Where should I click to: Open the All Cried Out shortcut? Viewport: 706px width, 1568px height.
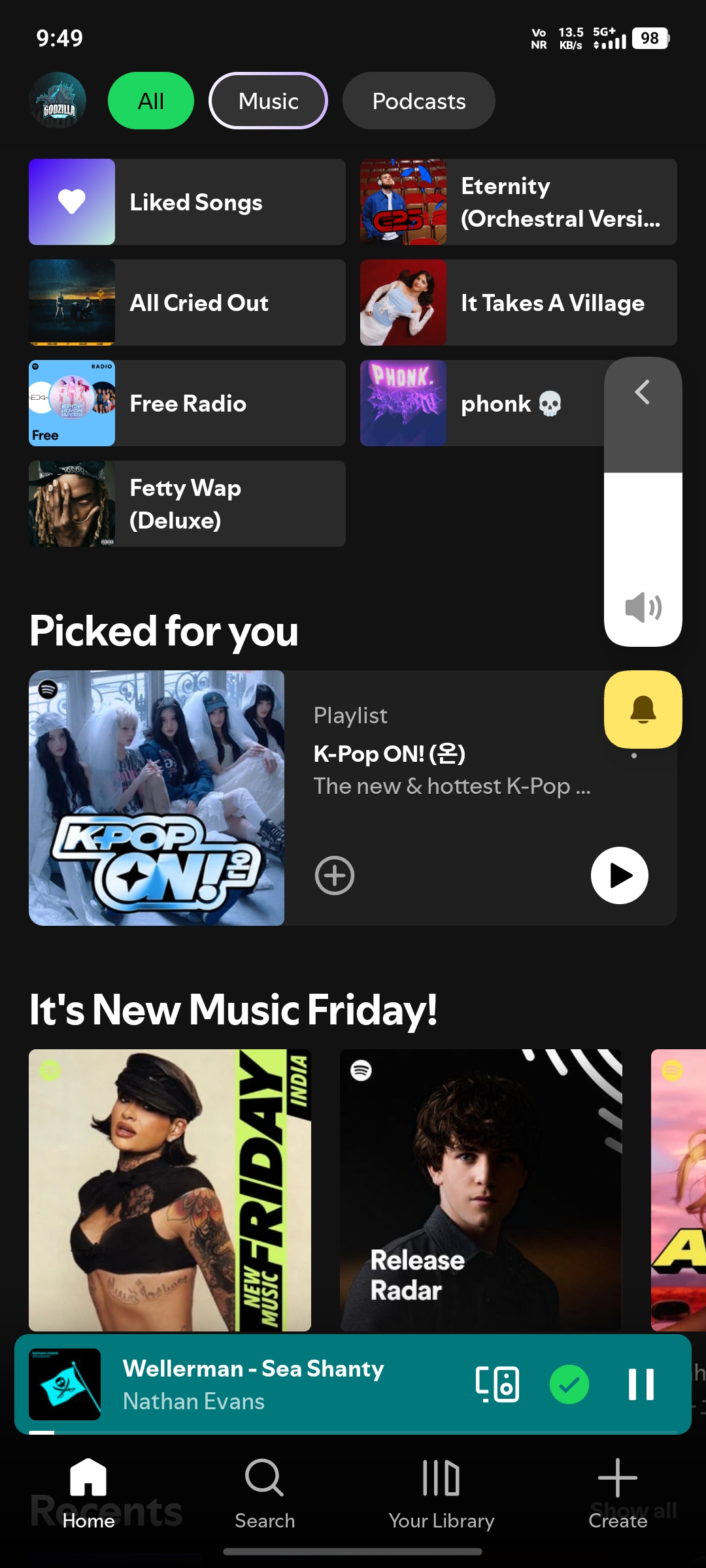(x=187, y=302)
